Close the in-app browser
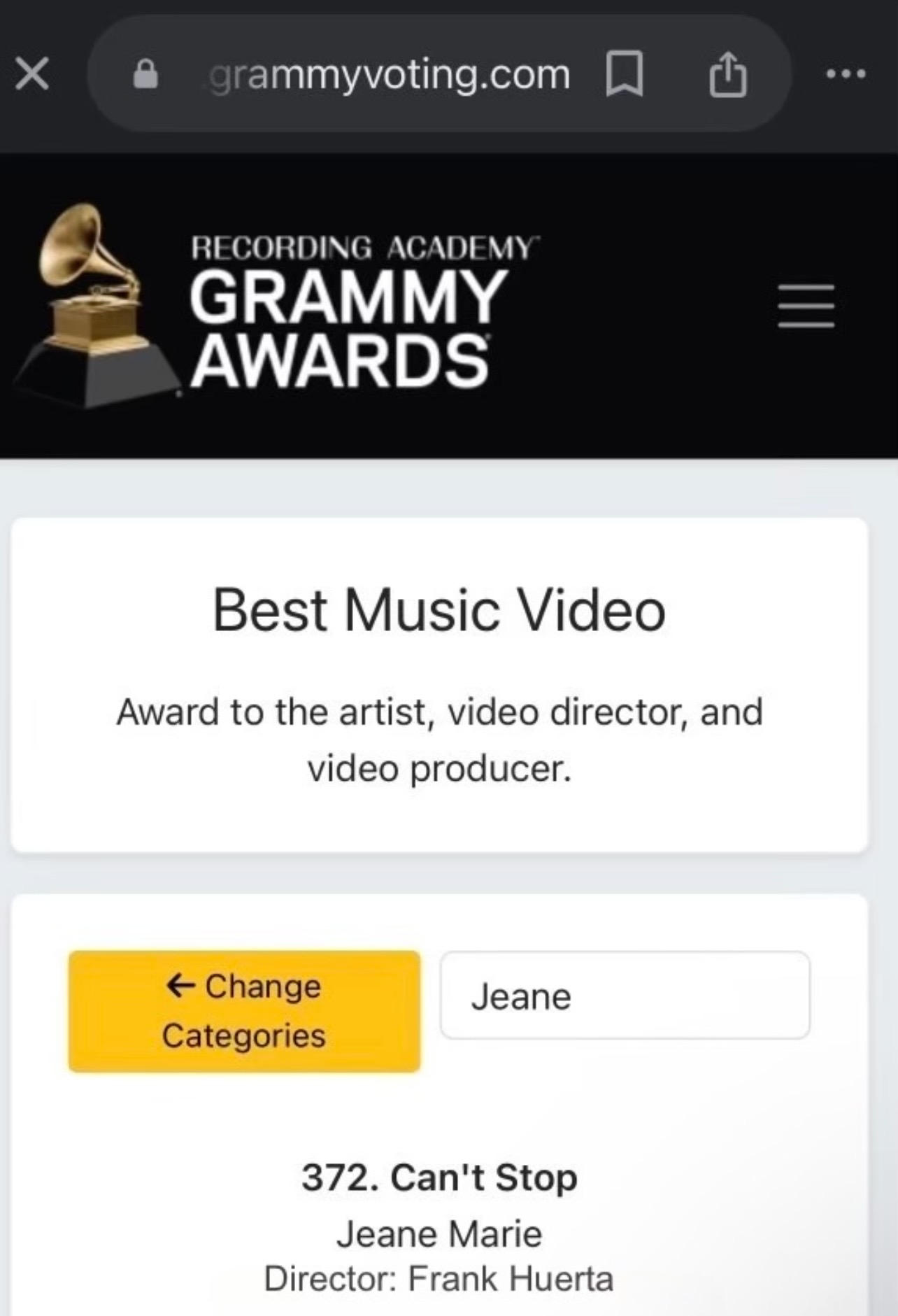 tap(32, 73)
